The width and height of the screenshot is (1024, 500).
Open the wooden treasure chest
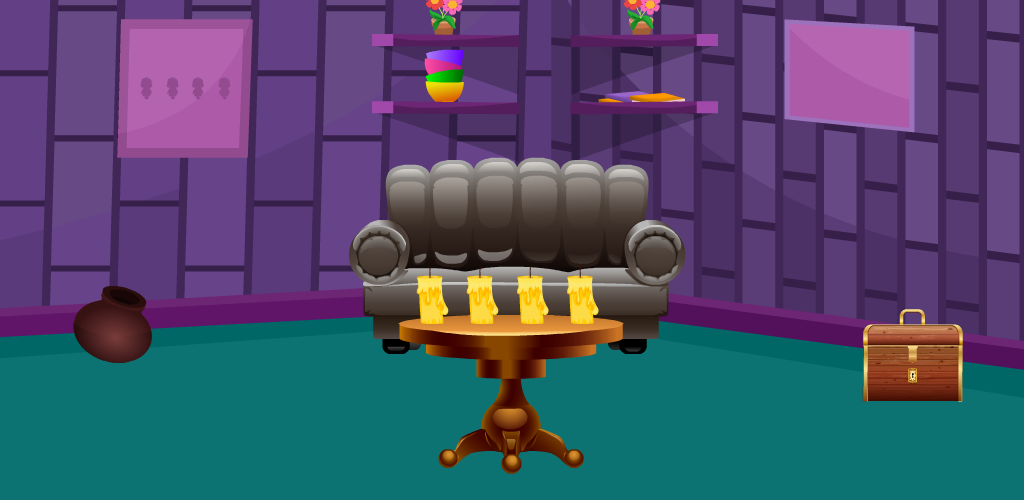(x=912, y=362)
